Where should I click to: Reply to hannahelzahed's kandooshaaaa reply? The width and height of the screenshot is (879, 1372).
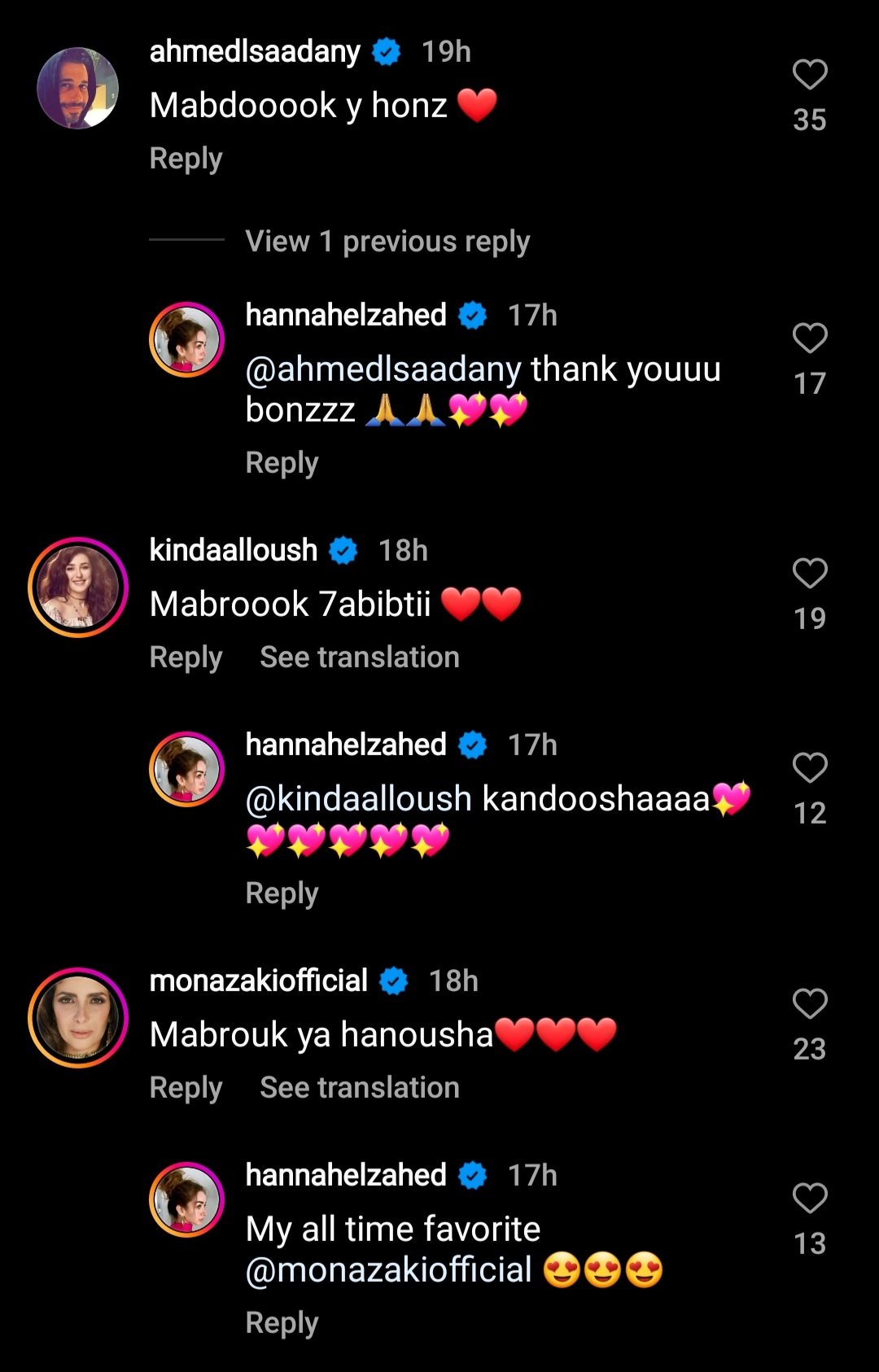(282, 894)
